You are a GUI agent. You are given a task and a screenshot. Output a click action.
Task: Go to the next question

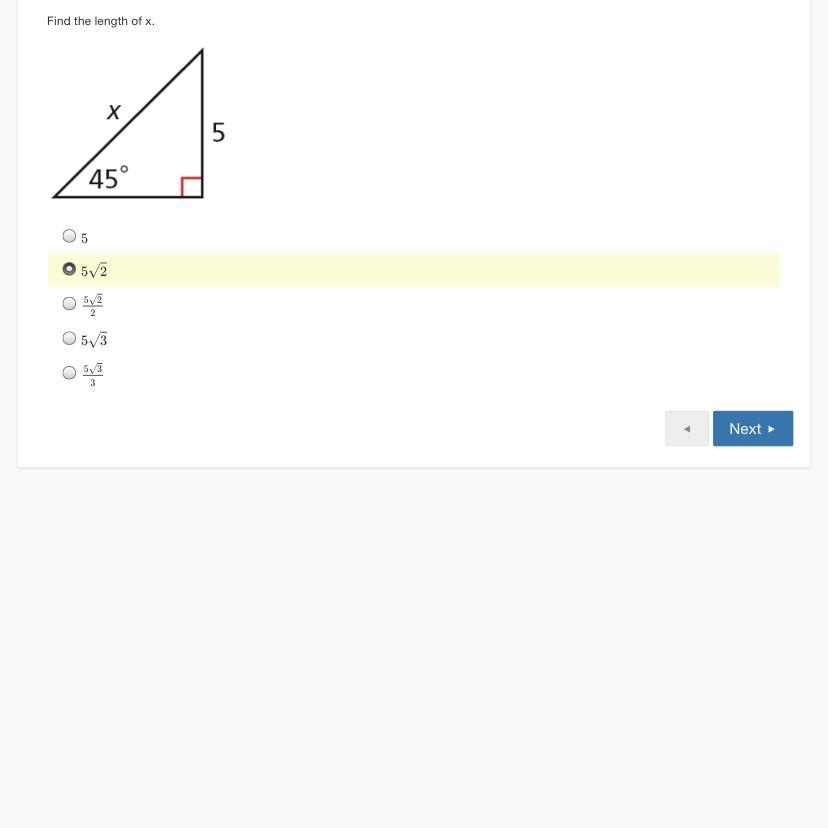pos(752,428)
